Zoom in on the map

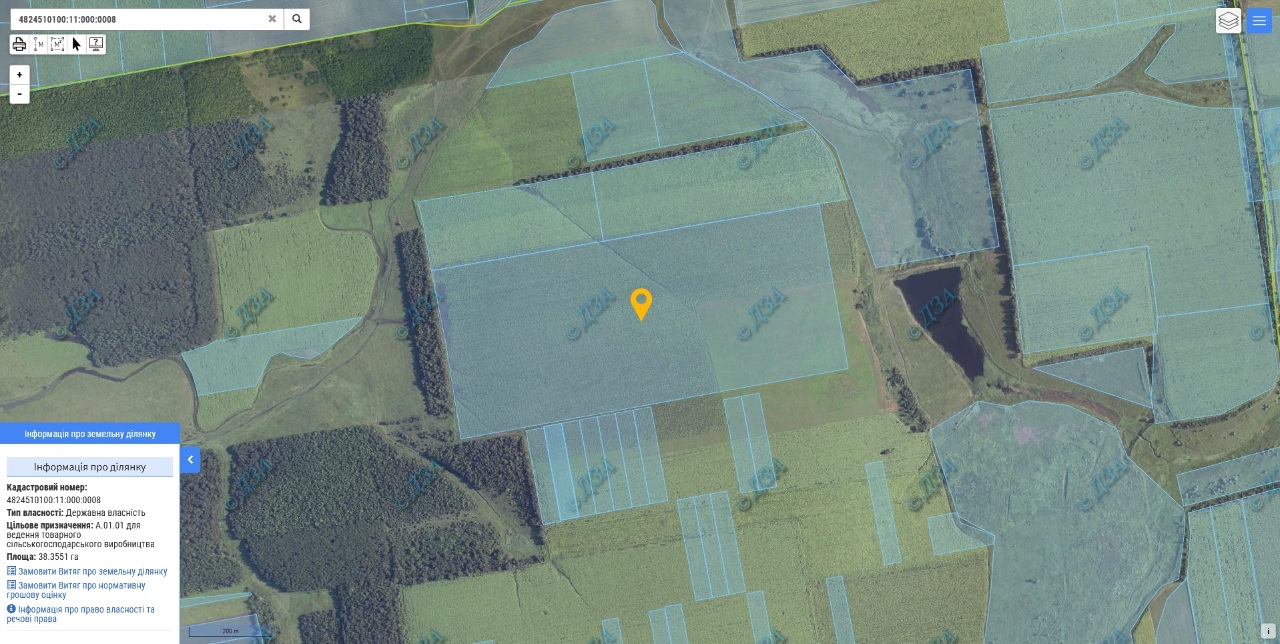coord(19,75)
